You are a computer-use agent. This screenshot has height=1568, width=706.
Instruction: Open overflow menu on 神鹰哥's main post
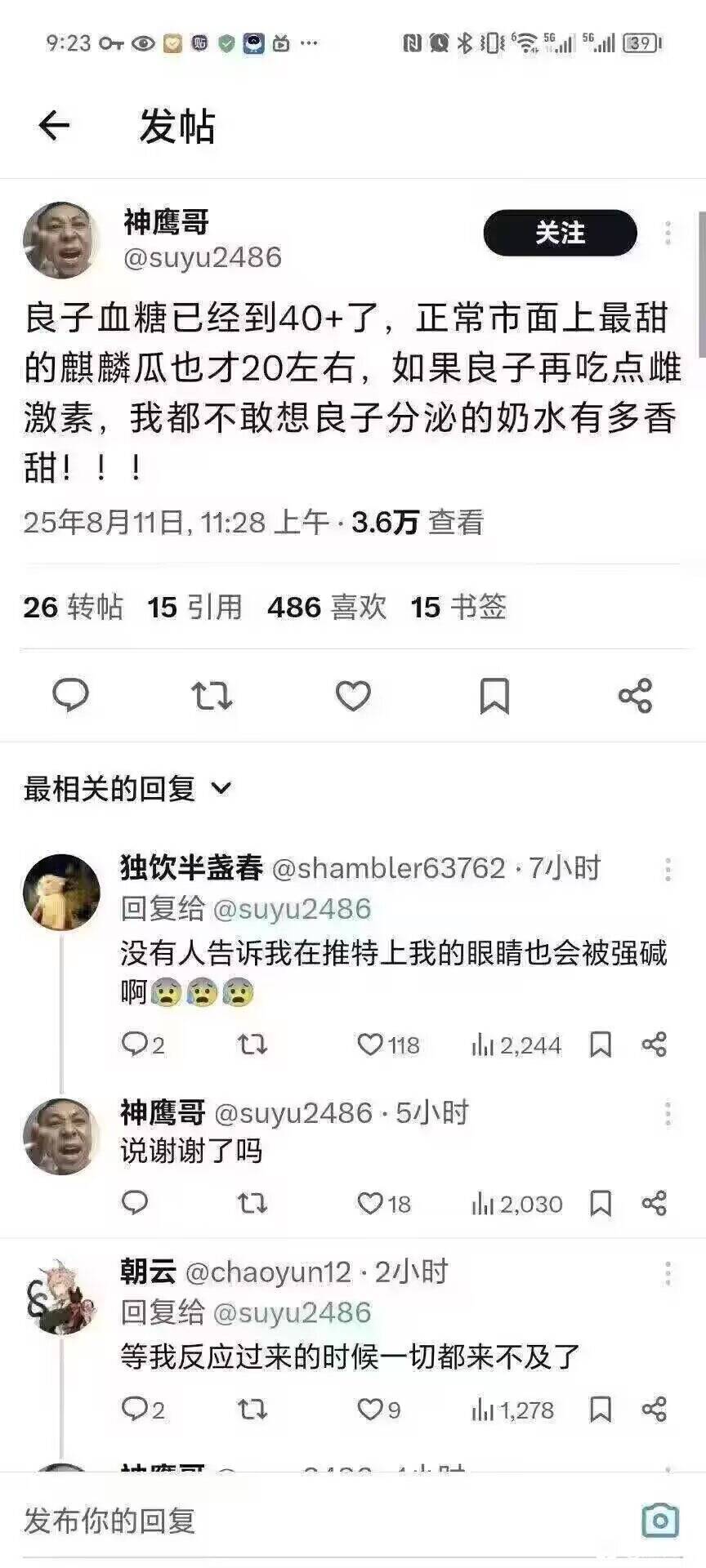click(x=668, y=233)
